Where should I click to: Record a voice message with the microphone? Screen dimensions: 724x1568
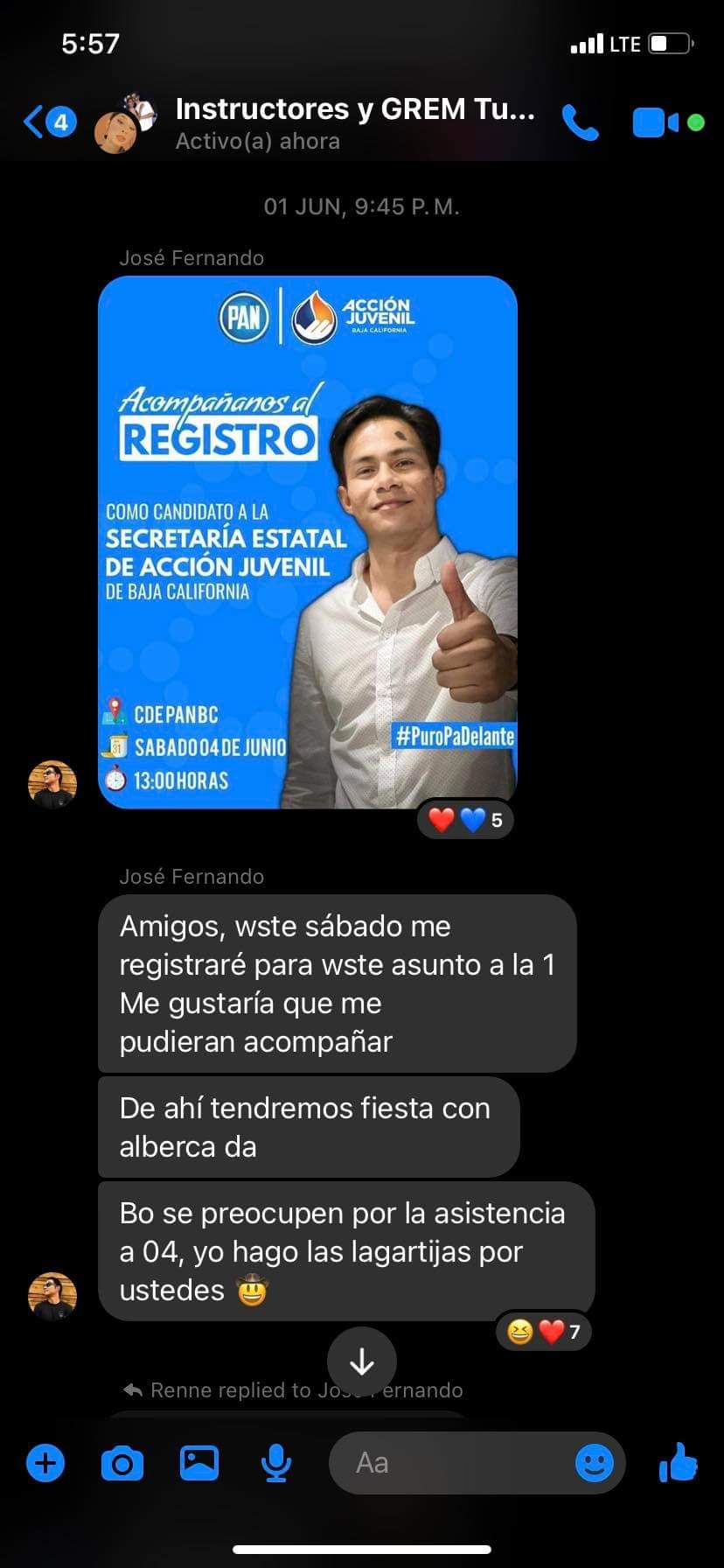coord(276,1463)
